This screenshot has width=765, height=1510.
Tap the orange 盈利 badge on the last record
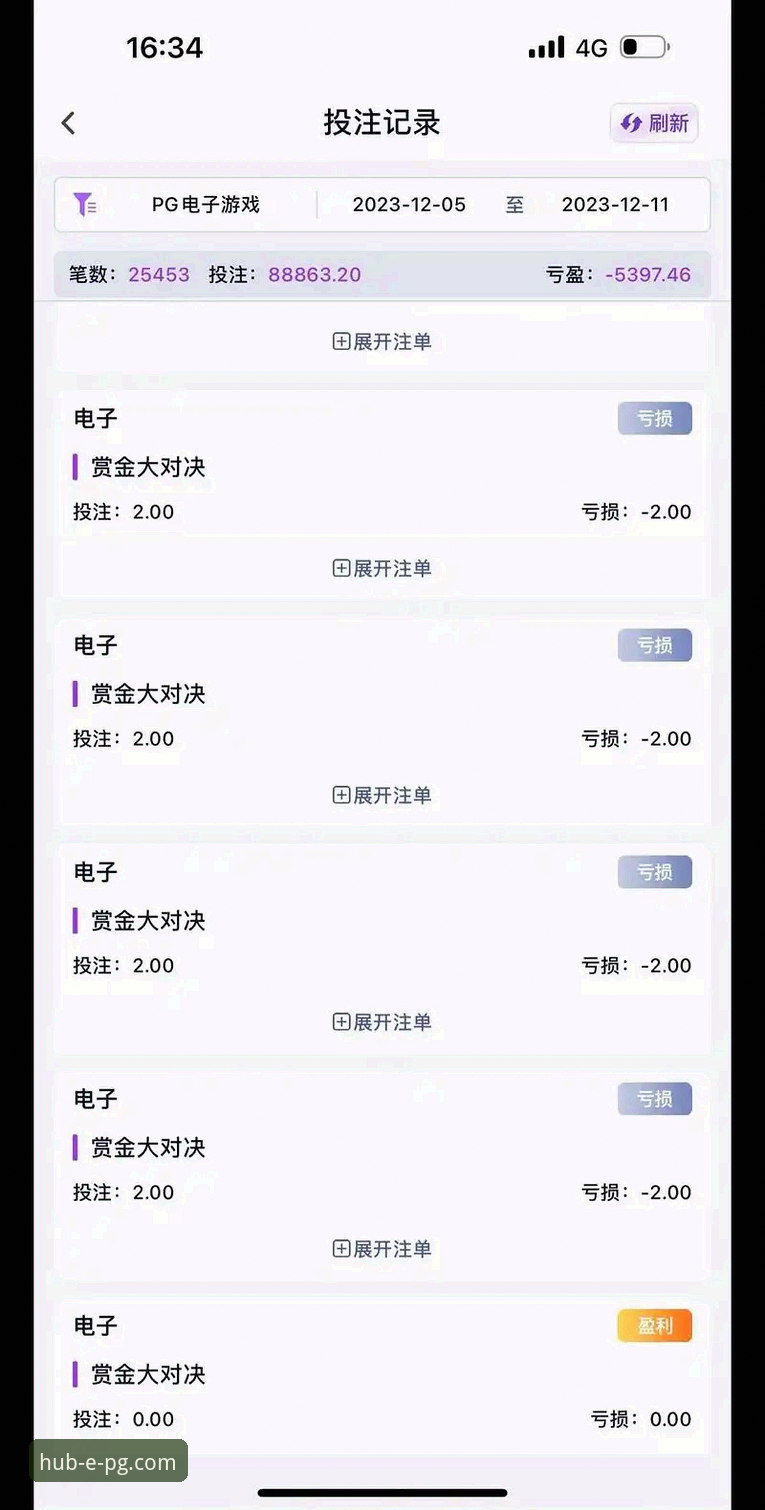pyautogui.click(x=654, y=1325)
